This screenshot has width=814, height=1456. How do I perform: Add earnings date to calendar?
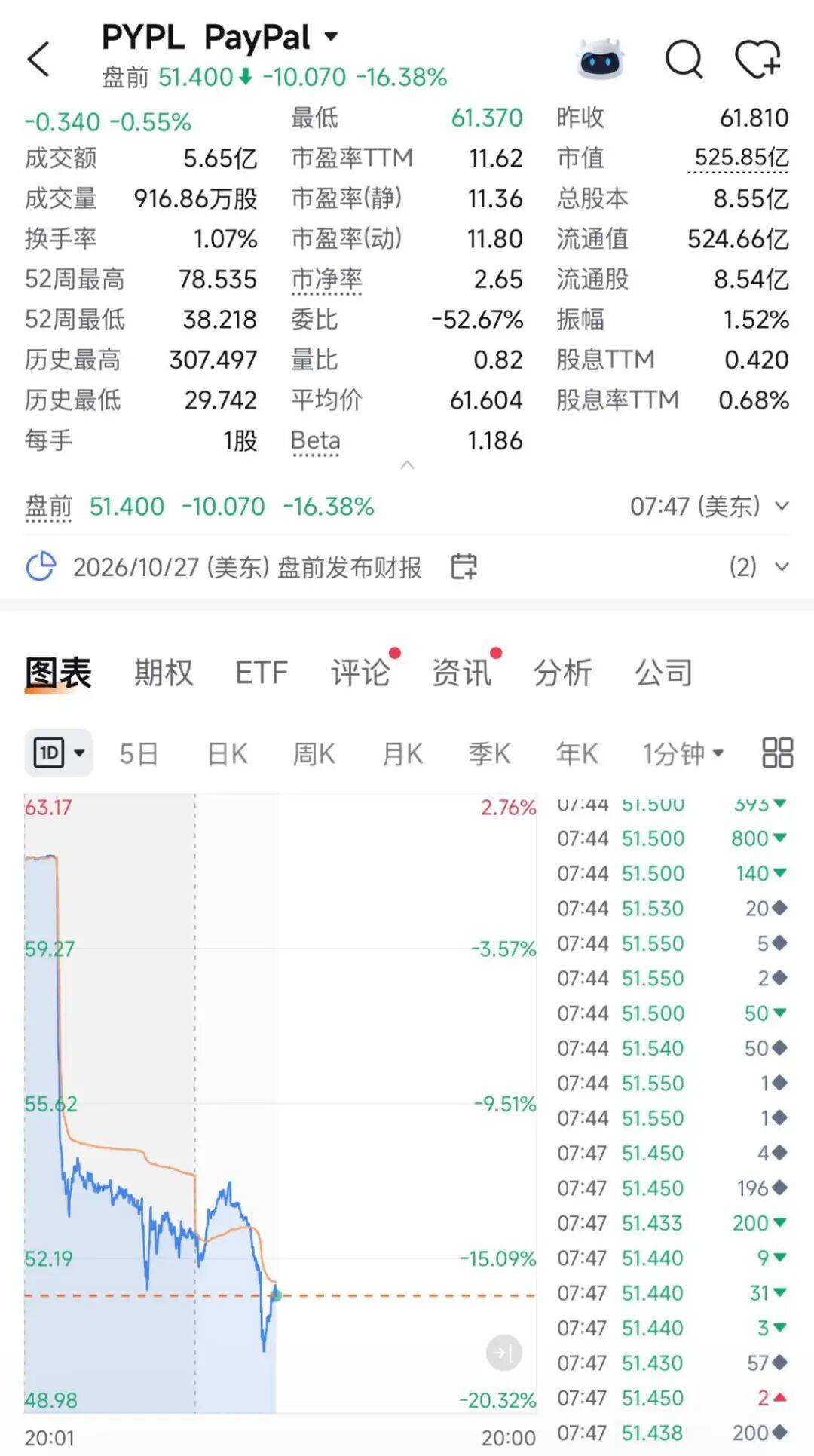point(464,566)
